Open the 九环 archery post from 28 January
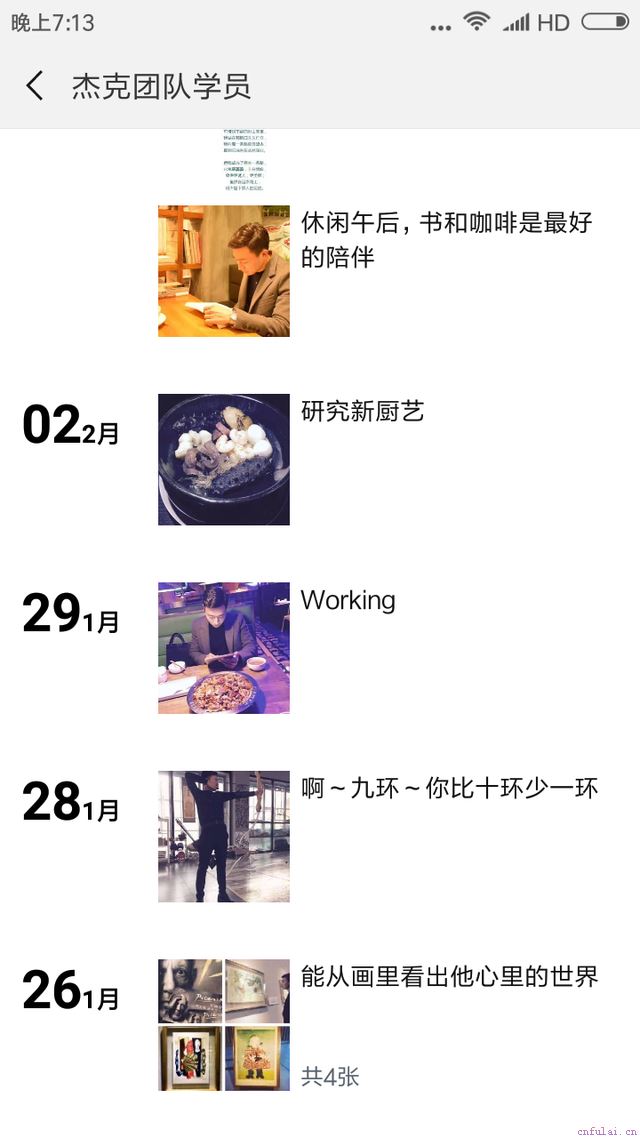 coord(224,836)
